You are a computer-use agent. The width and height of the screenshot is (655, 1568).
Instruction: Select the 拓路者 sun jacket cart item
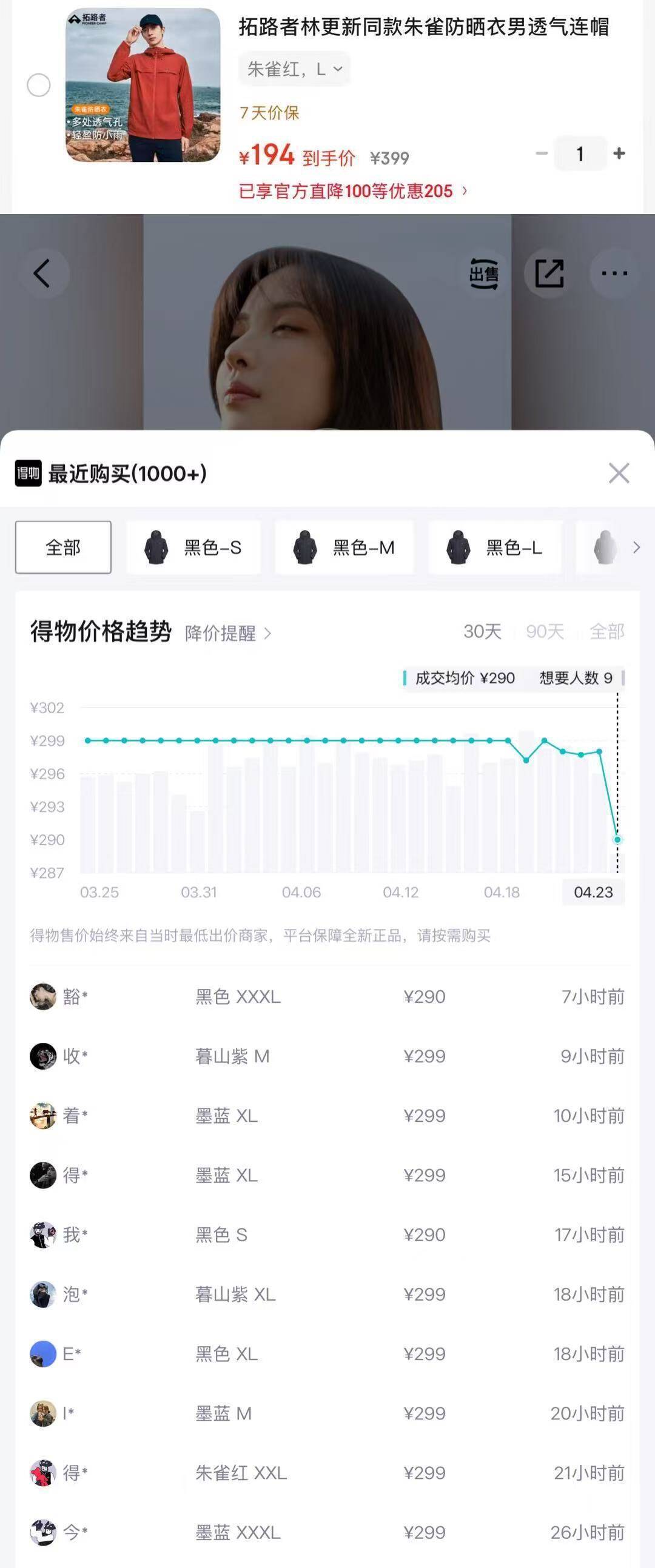point(38,85)
